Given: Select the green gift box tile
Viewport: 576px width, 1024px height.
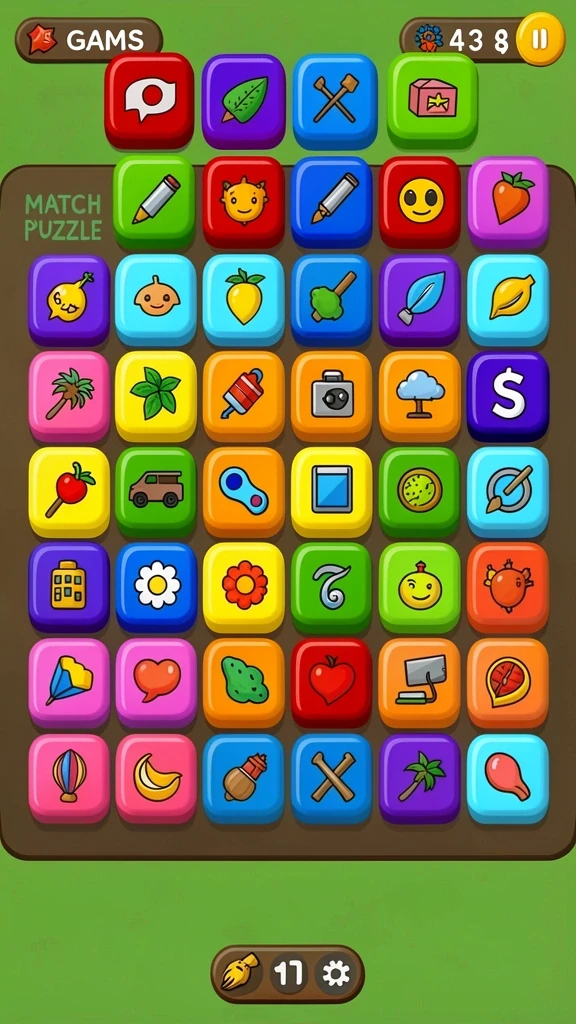Looking at the screenshot, I should (432, 100).
